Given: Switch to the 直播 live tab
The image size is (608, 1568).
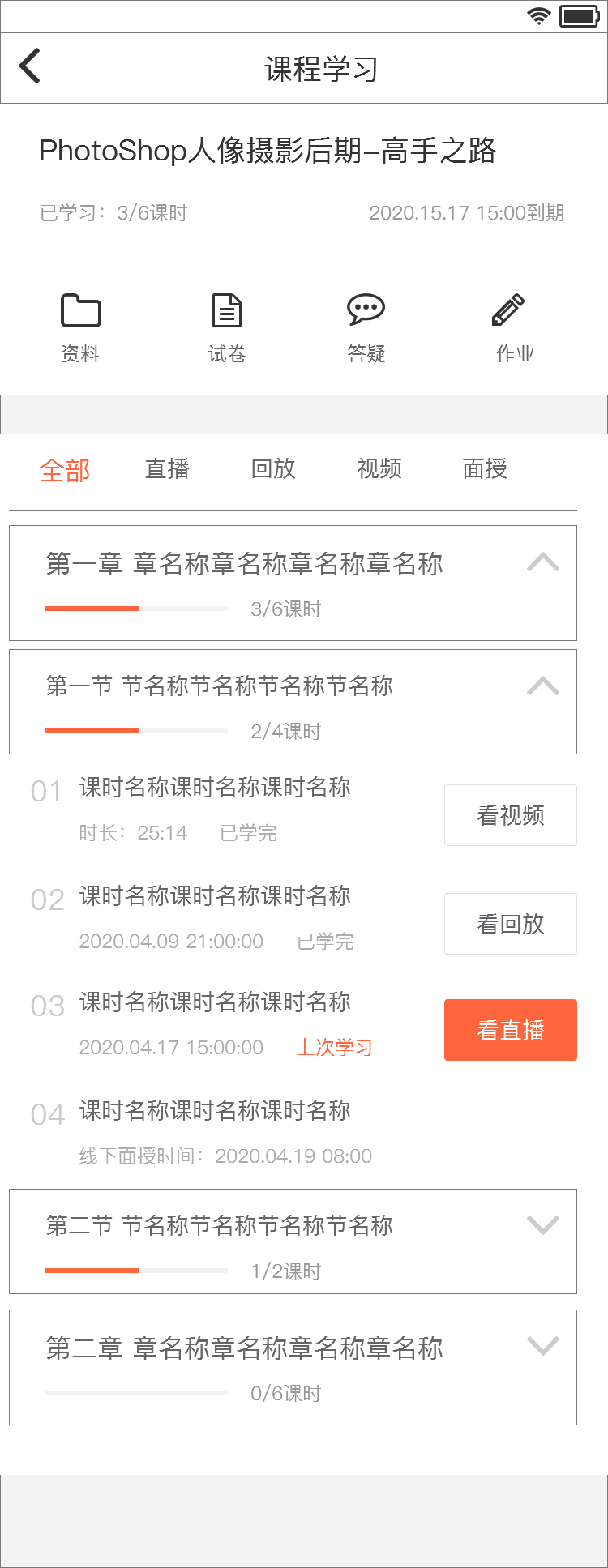Looking at the screenshot, I should coord(165,470).
